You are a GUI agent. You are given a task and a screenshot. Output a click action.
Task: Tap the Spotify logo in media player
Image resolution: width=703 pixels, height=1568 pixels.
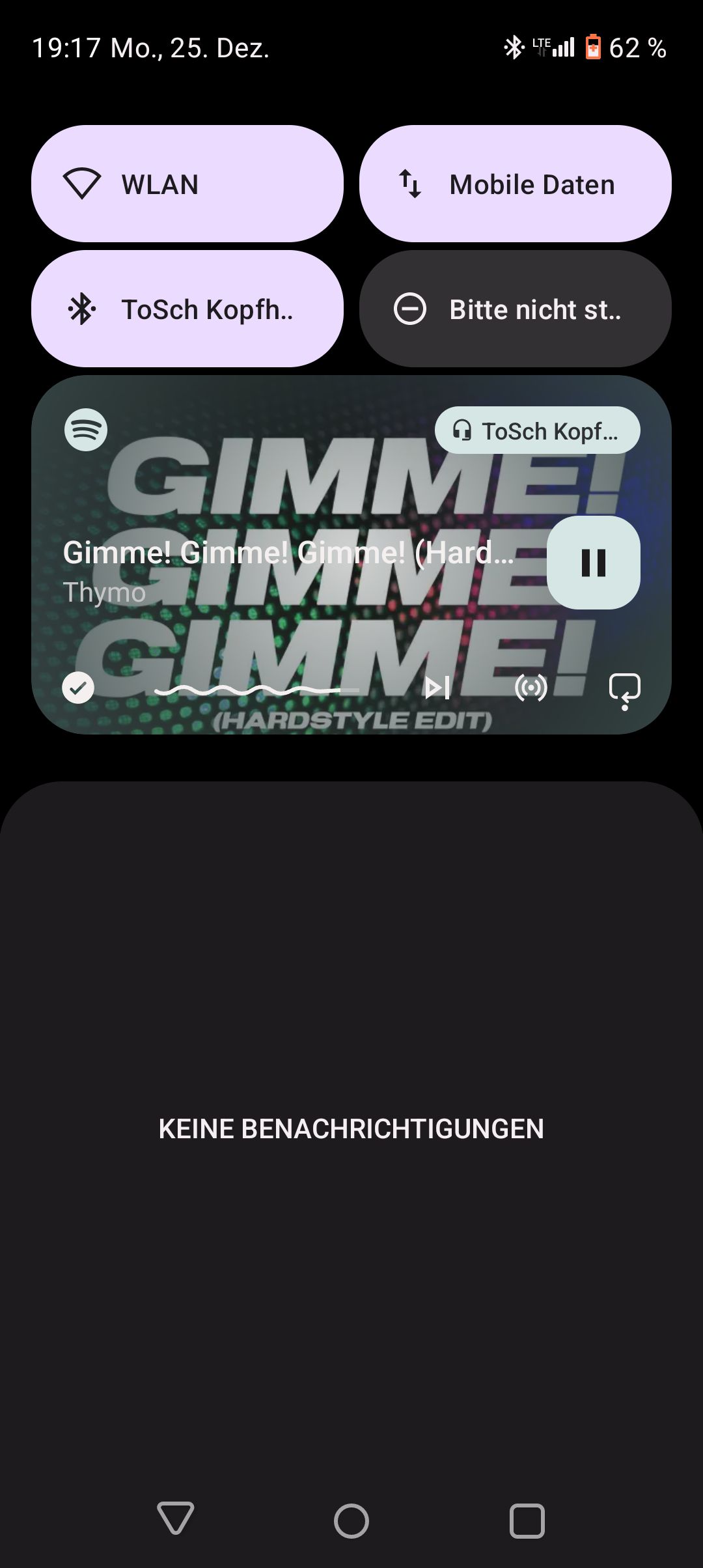(x=86, y=430)
